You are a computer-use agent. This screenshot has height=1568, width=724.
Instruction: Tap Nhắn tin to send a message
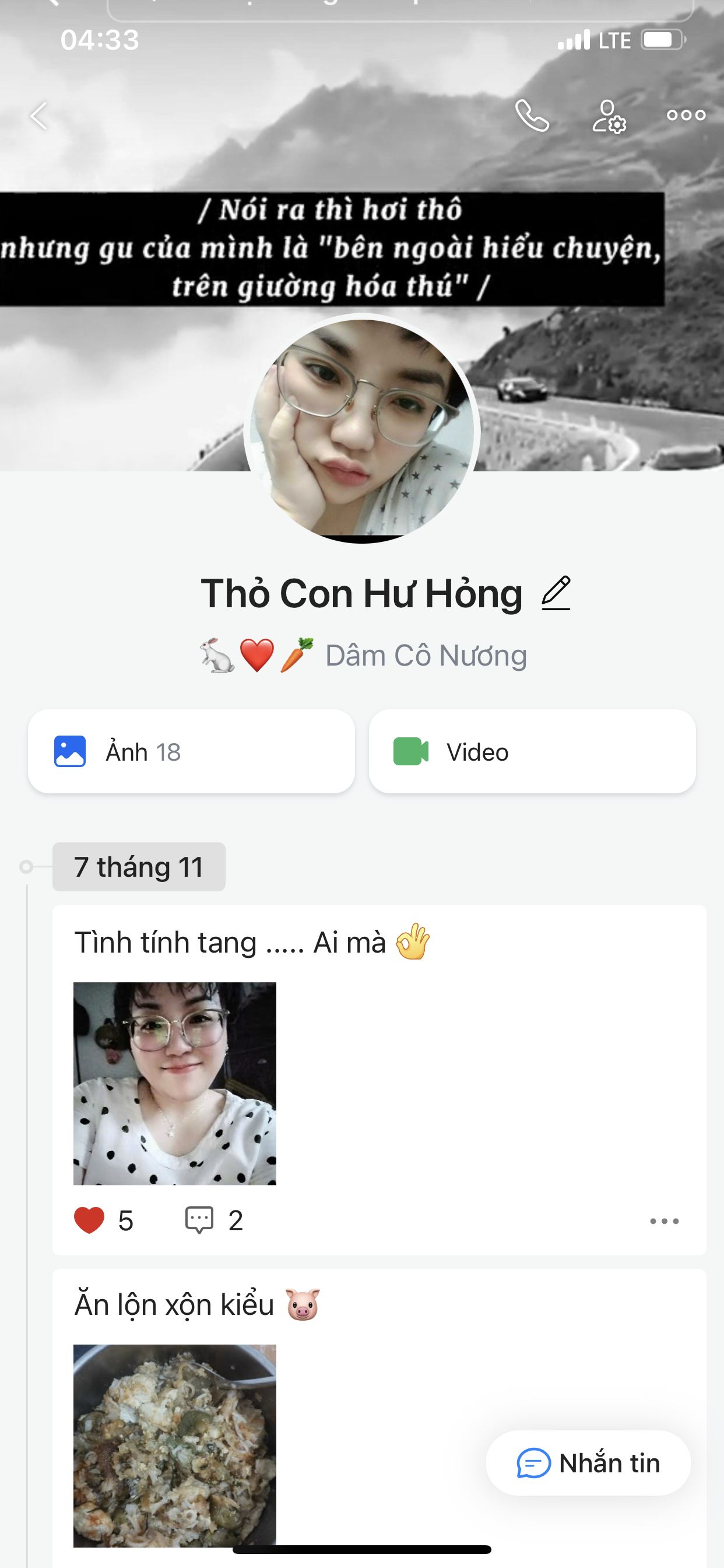(x=588, y=1464)
